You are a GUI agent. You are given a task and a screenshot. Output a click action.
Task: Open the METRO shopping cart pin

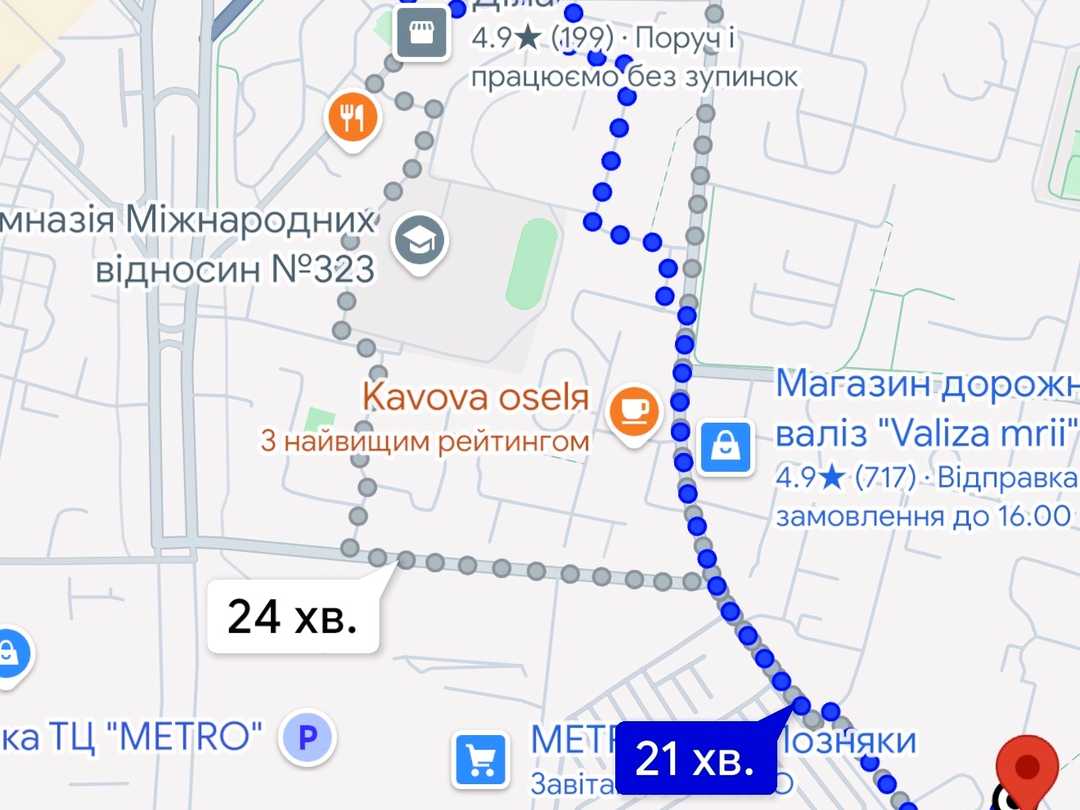(x=481, y=760)
